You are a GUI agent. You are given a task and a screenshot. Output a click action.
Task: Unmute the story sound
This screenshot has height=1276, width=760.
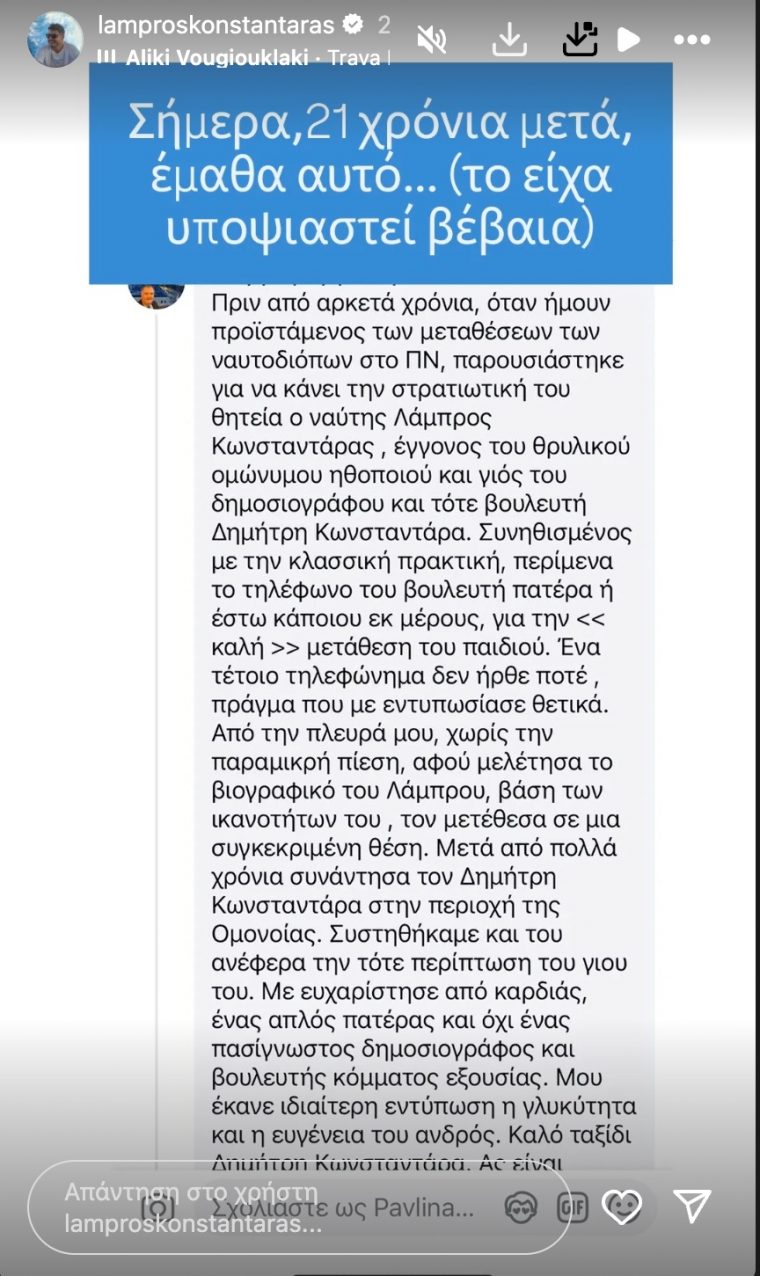click(432, 39)
